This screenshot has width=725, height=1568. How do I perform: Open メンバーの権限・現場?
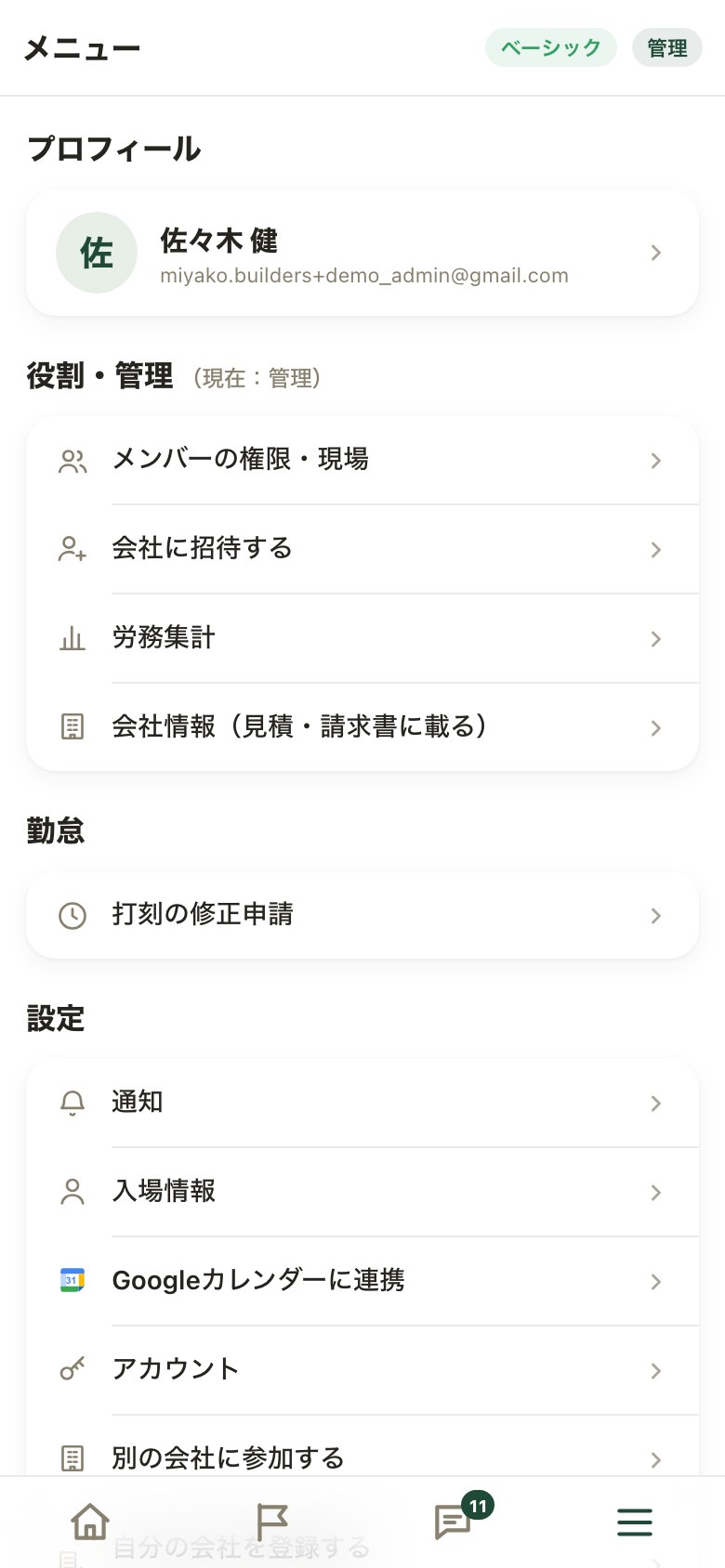coord(362,460)
